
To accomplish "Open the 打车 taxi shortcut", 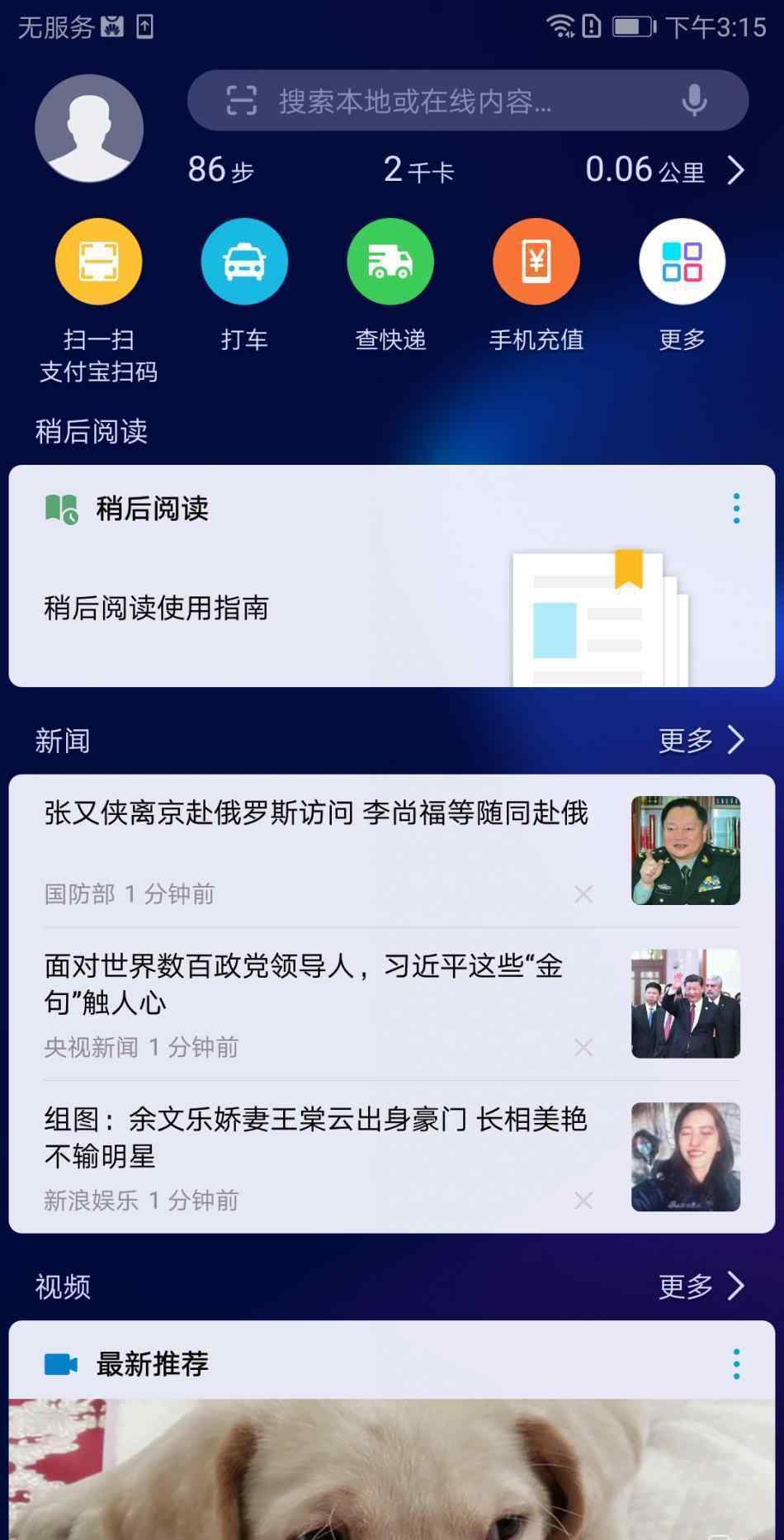I will (x=244, y=262).
